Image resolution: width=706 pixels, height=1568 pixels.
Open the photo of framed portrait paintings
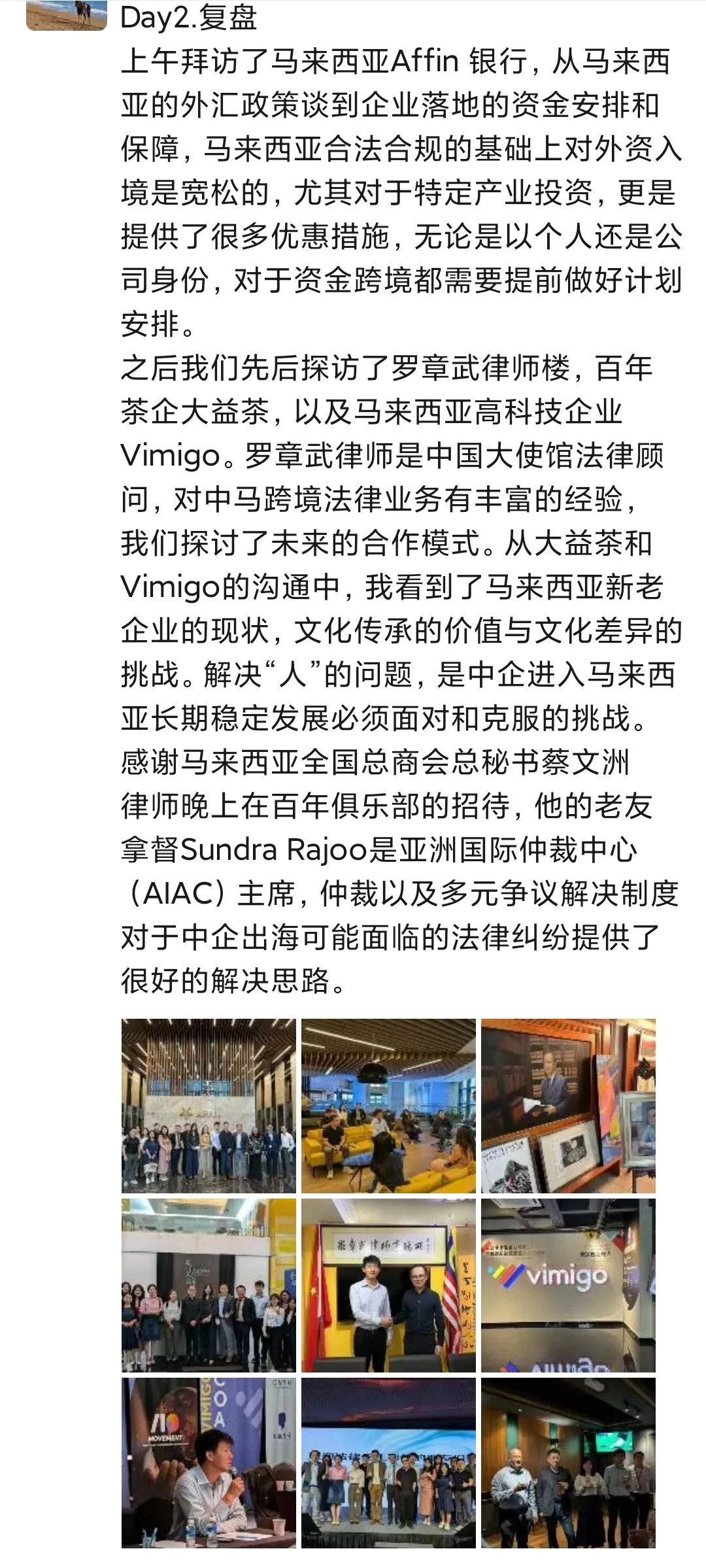tap(568, 1106)
